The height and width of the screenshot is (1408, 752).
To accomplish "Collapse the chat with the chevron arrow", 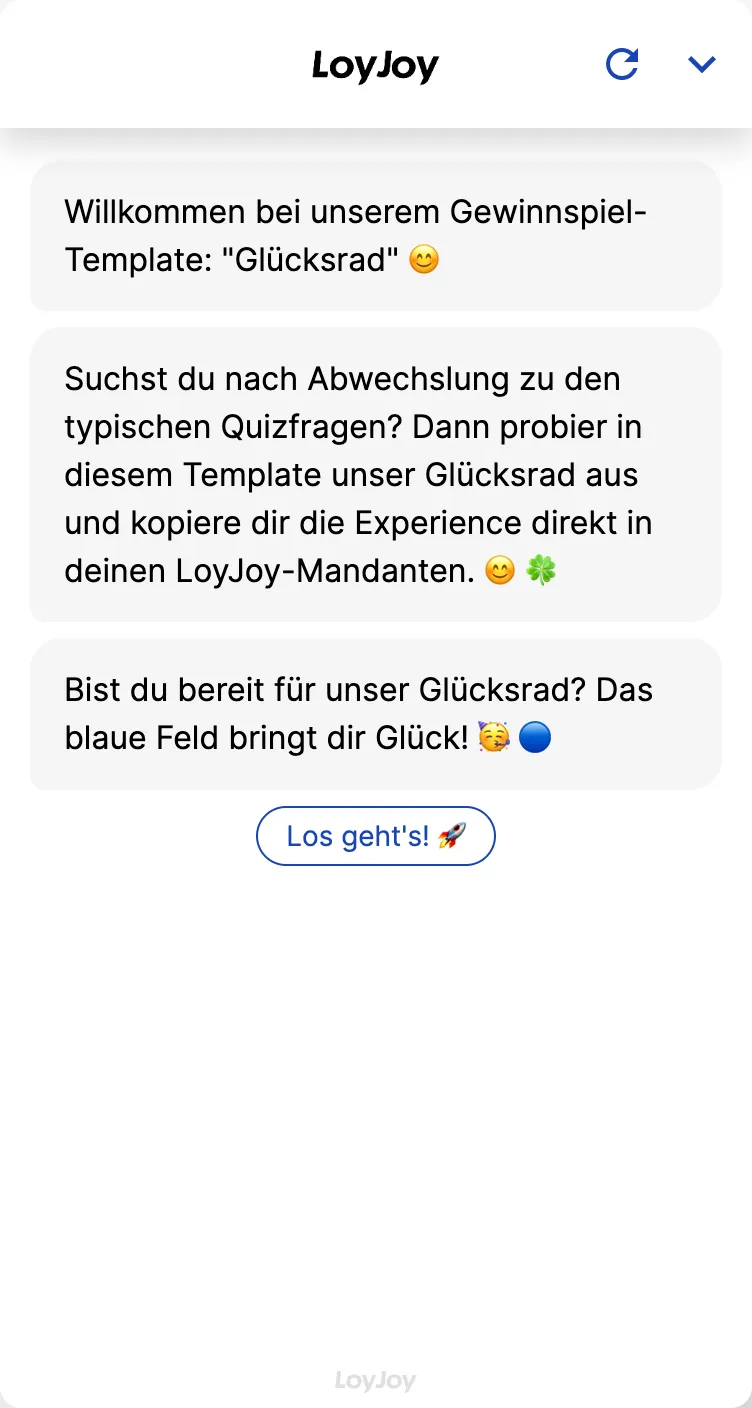I will tap(702, 63).
